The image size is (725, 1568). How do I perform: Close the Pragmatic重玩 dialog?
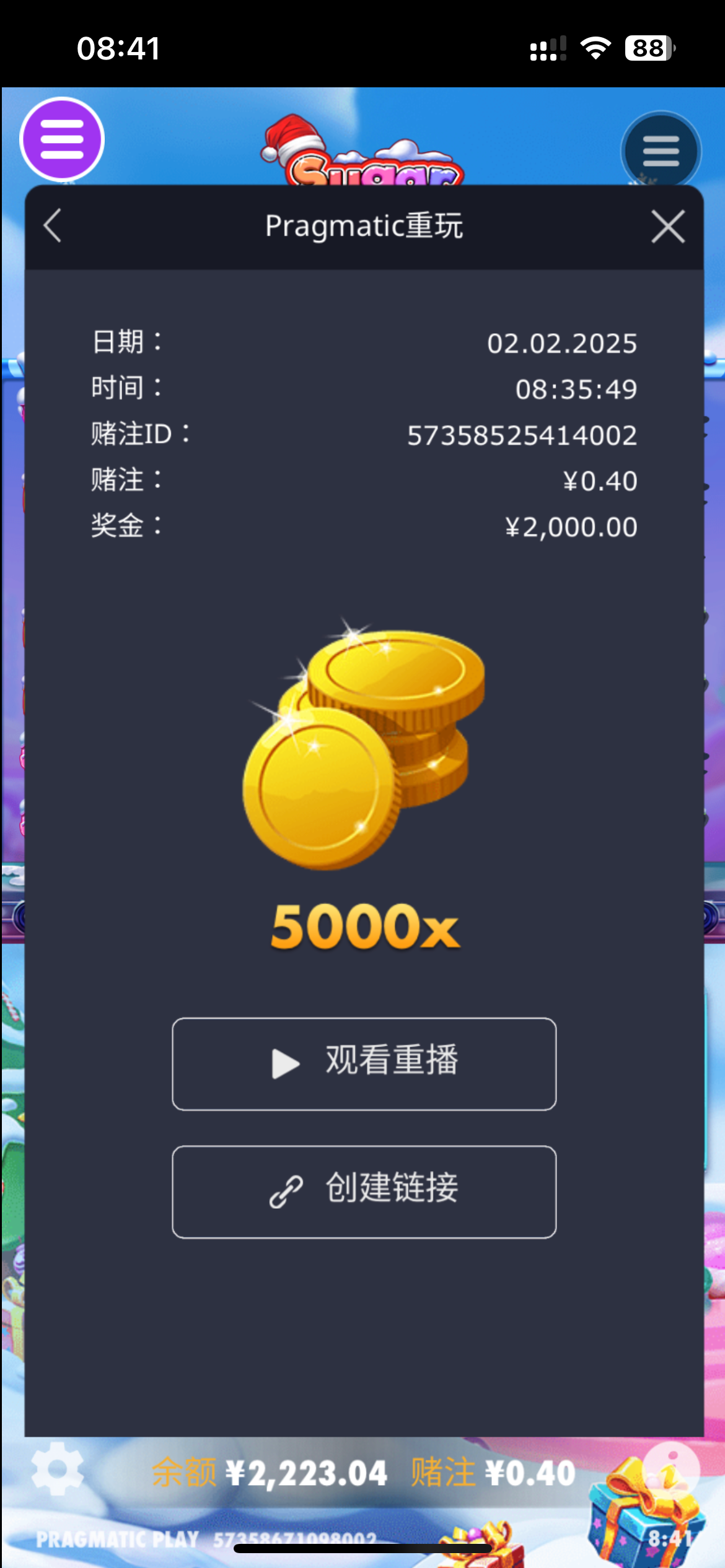pos(667,227)
